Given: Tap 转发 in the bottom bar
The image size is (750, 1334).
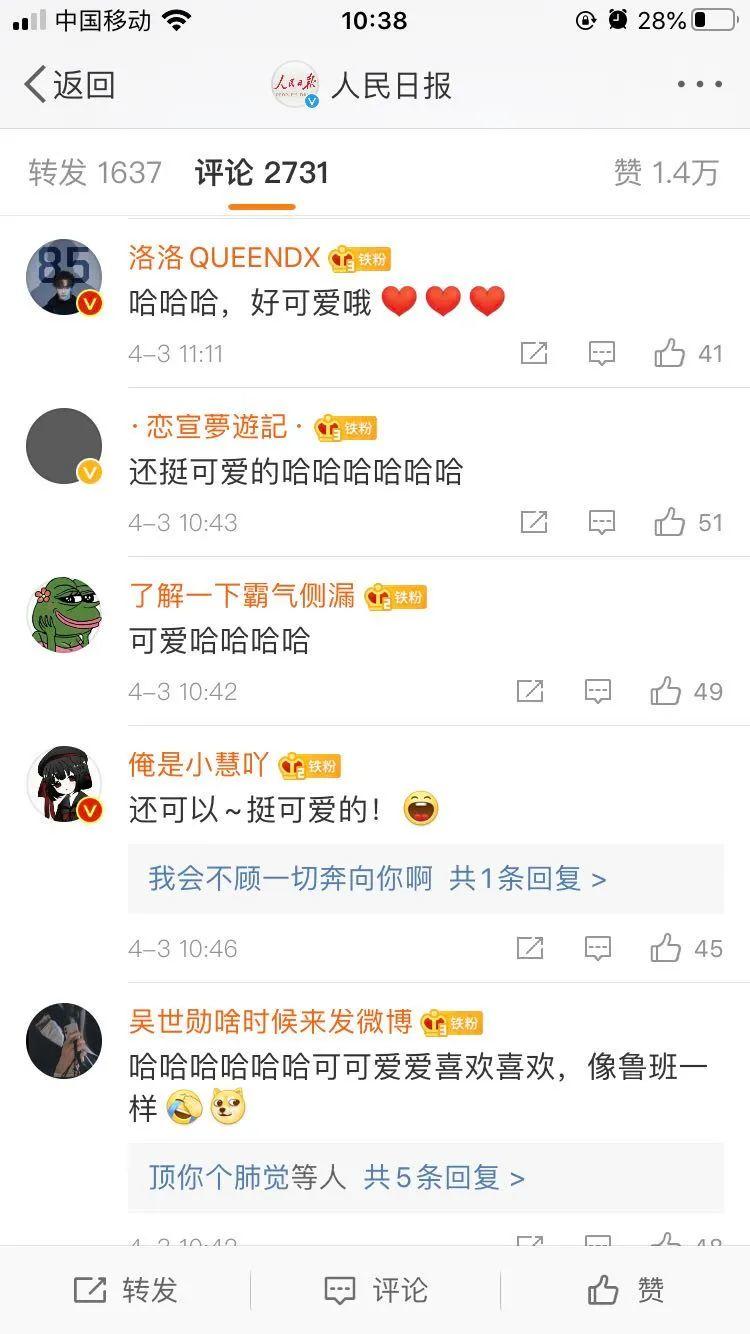Looking at the screenshot, I should 126,1290.
